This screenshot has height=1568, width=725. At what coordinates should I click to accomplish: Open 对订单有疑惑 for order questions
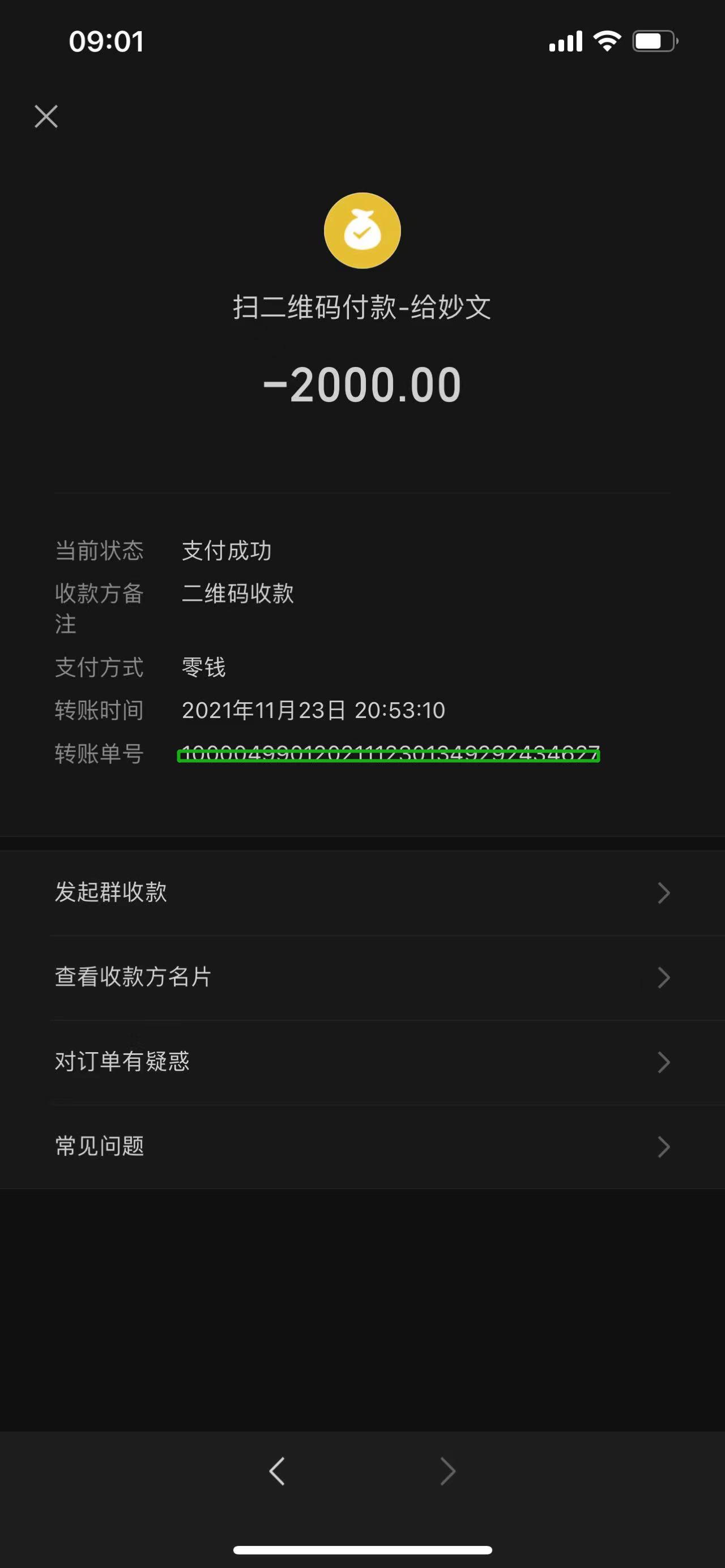(x=122, y=1062)
